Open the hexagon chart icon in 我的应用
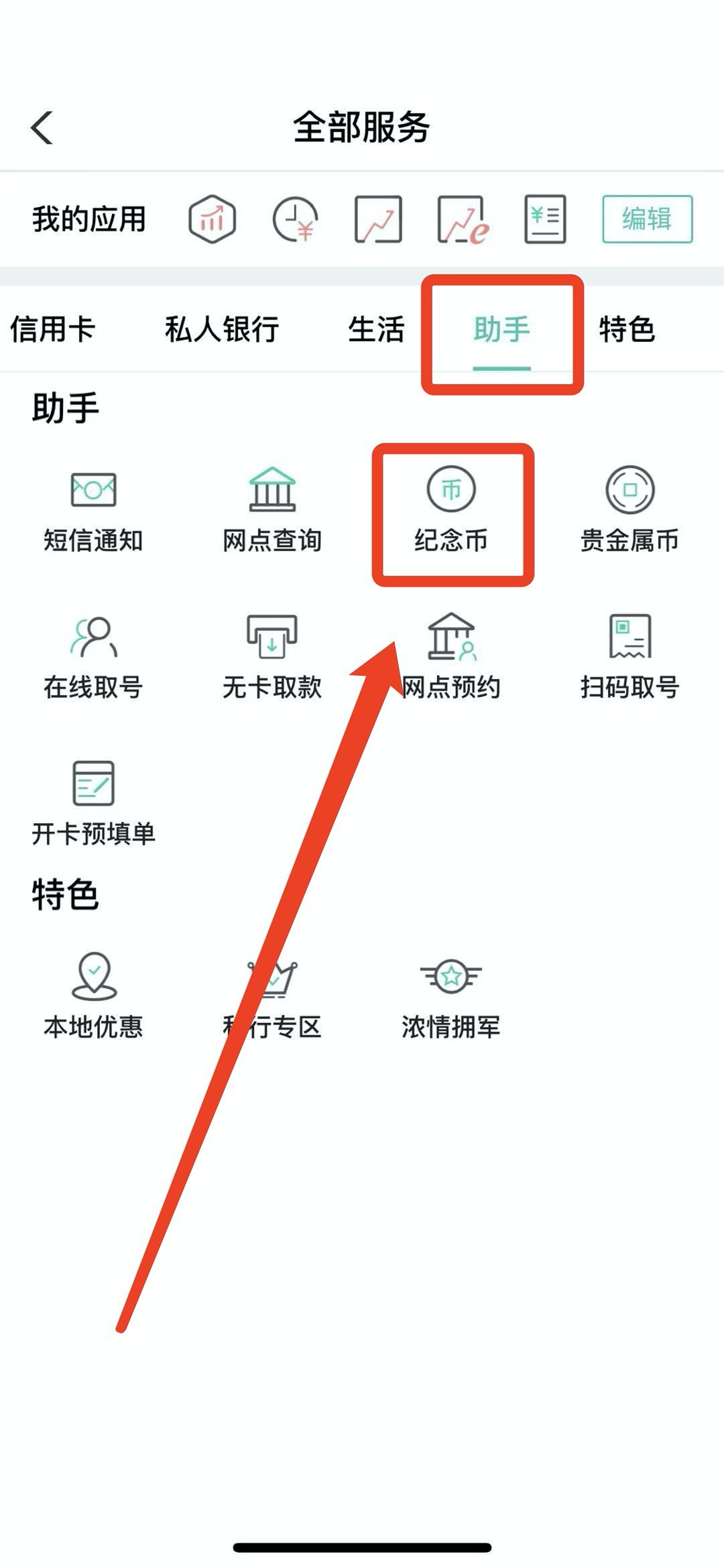The height and width of the screenshot is (1568, 724). tap(212, 219)
